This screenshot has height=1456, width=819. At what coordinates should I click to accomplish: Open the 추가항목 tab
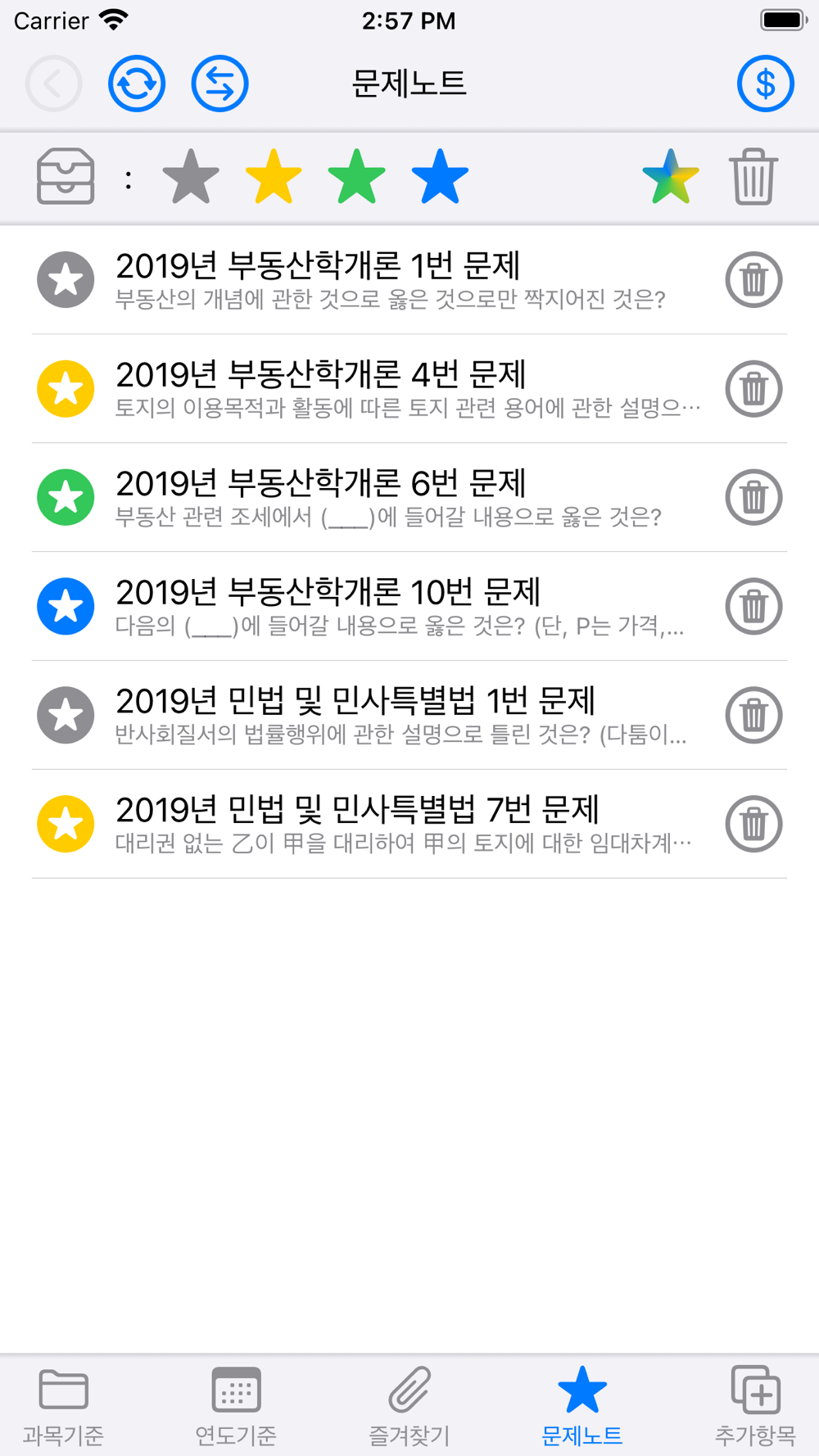[755, 1407]
